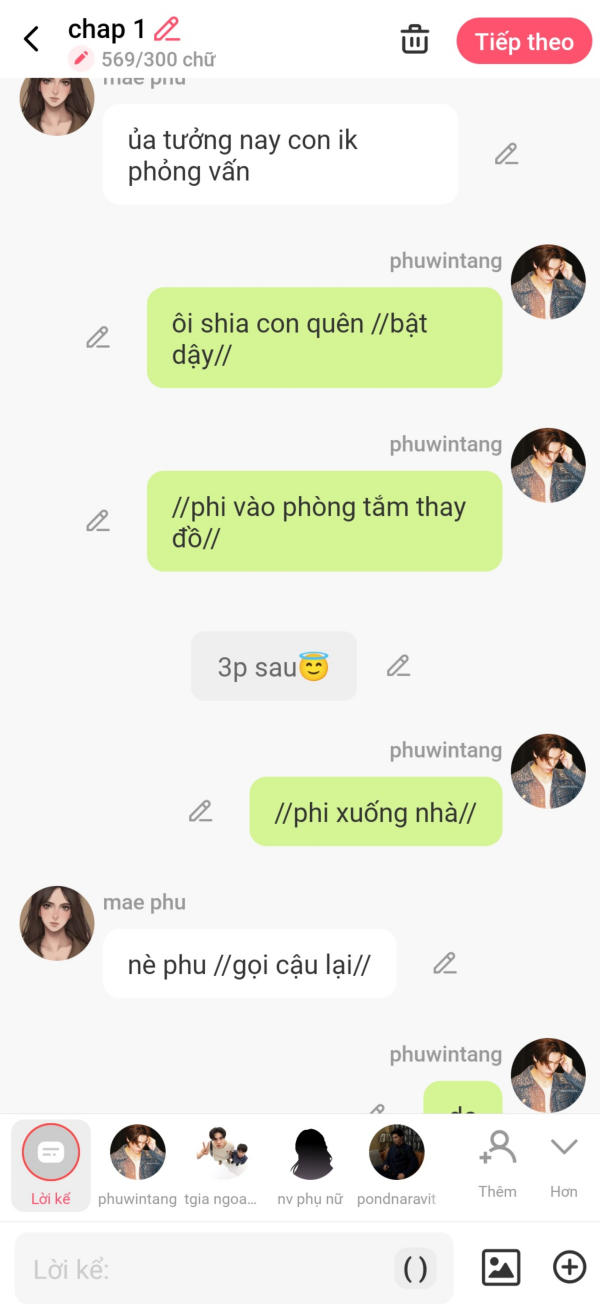Choose character pondnaravit as speaker
600x1306 pixels.
pyautogui.click(x=396, y=1163)
